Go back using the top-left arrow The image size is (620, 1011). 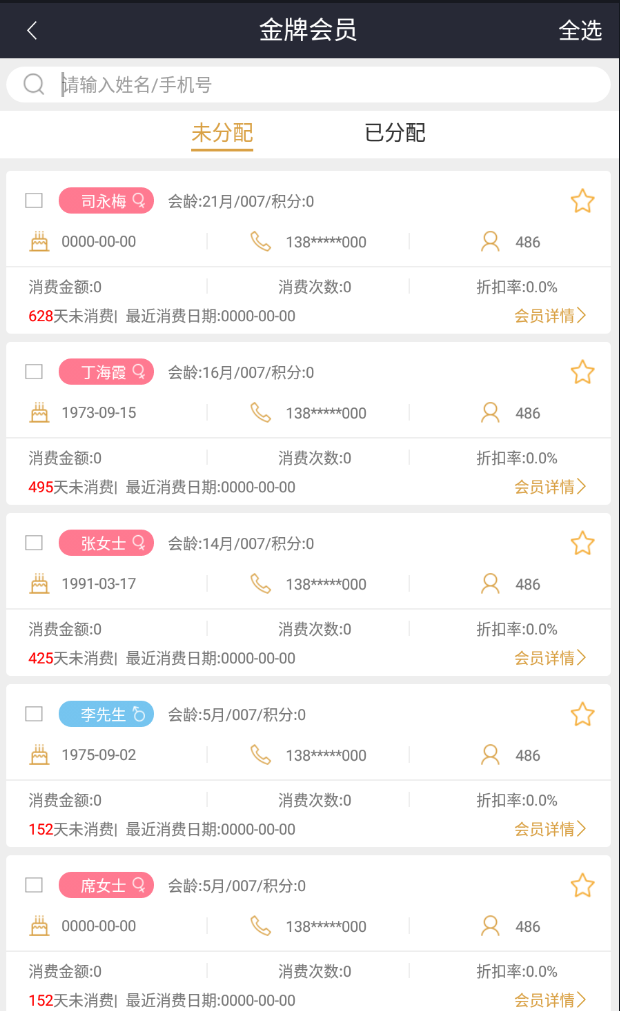click(x=32, y=30)
